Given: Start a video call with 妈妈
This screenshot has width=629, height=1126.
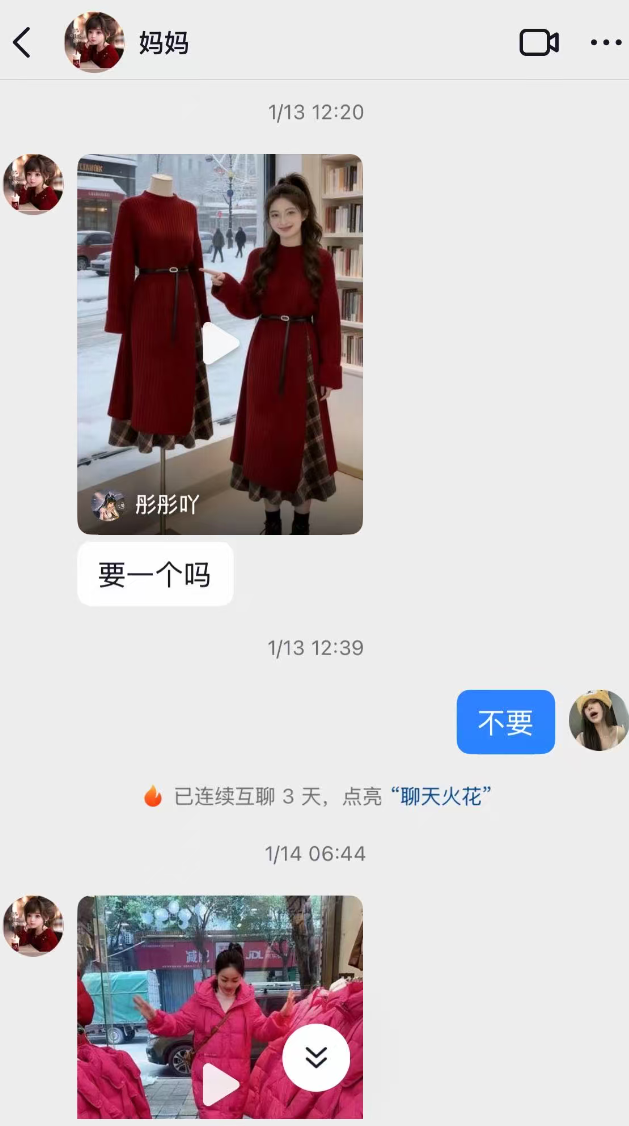Looking at the screenshot, I should click(x=538, y=43).
